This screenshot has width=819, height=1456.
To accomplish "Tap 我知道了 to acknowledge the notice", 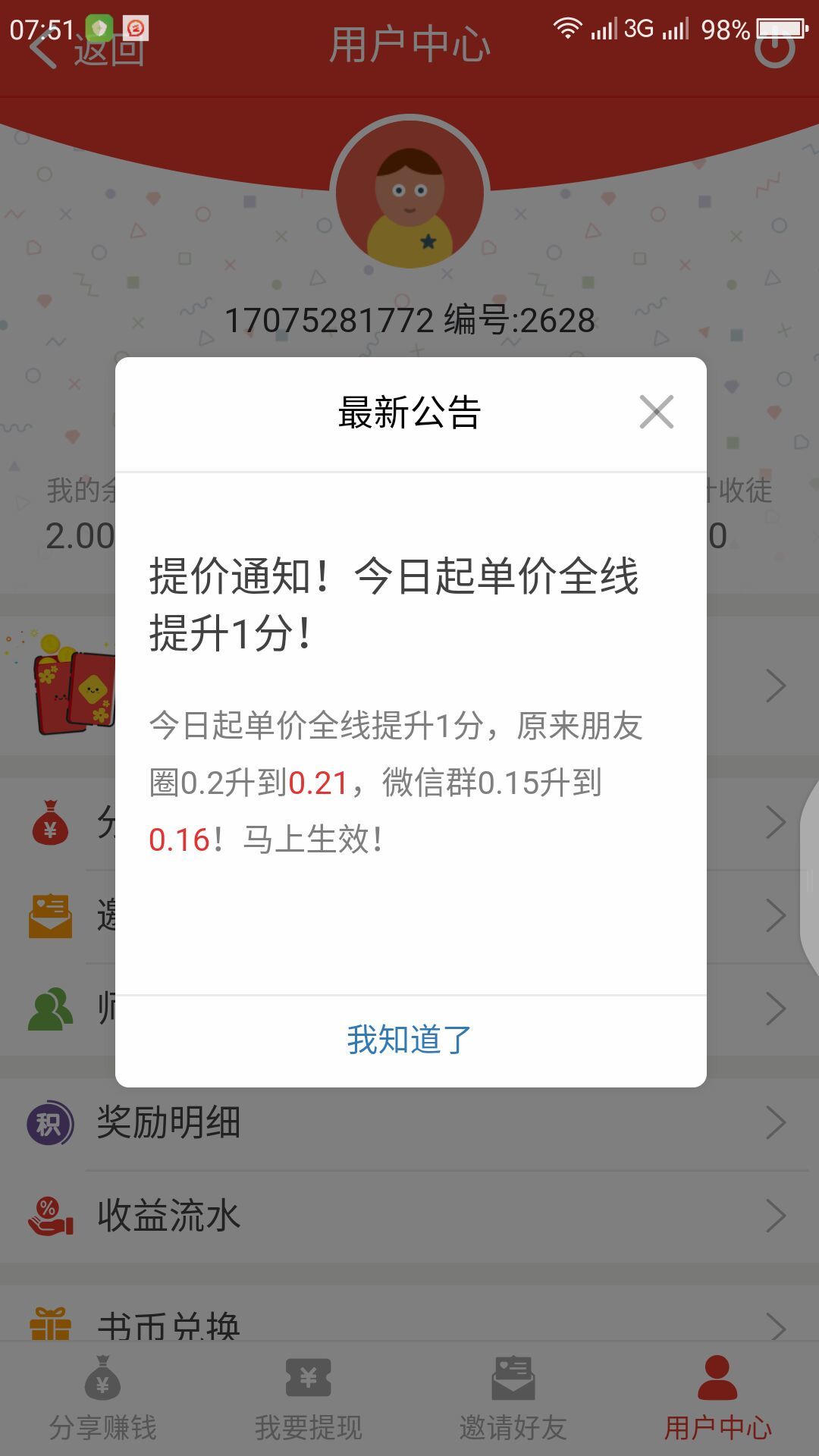I will click(409, 1040).
